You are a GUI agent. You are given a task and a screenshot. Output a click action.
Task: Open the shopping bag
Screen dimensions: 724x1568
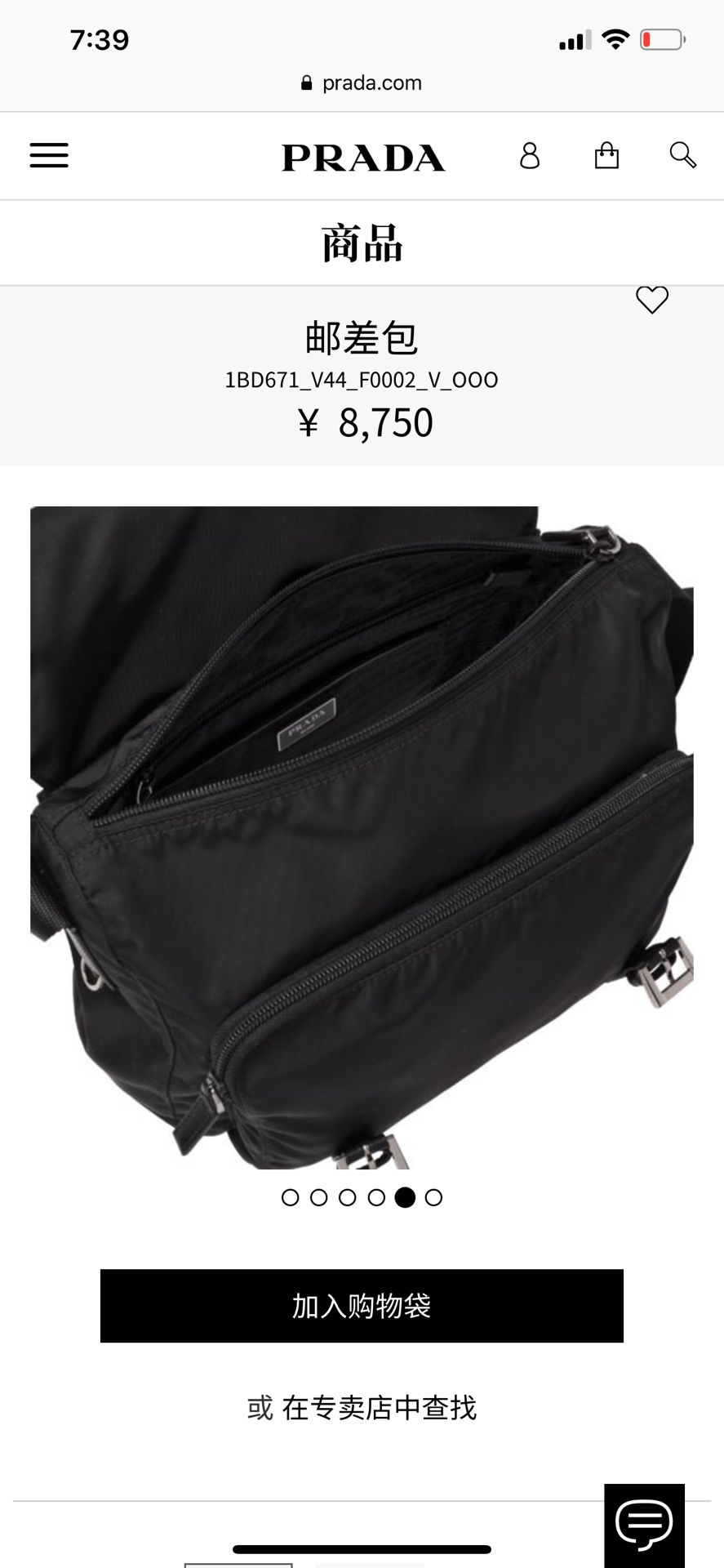[606, 155]
